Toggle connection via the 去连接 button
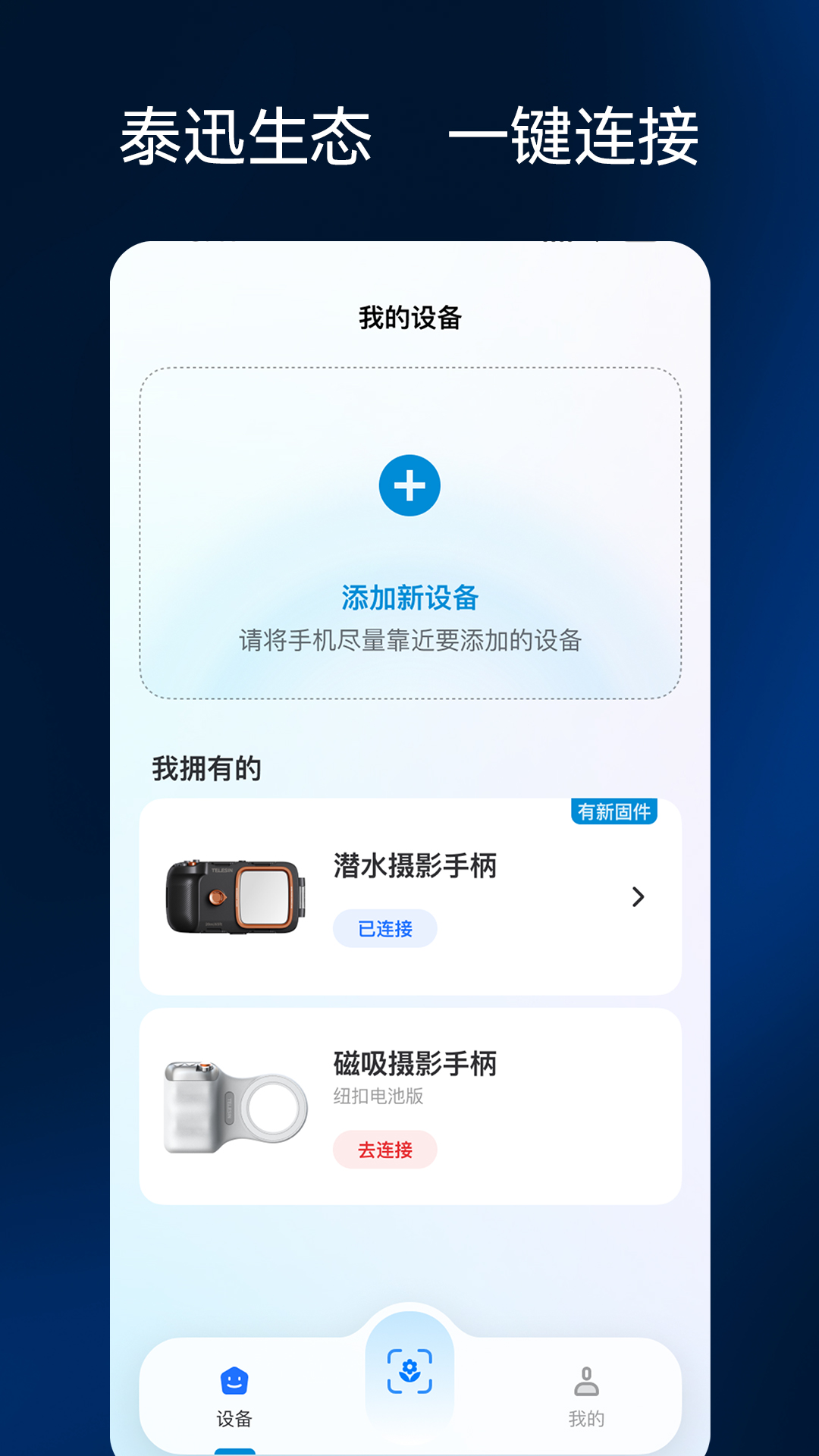Image resolution: width=819 pixels, height=1456 pixels. (385, 1150)
